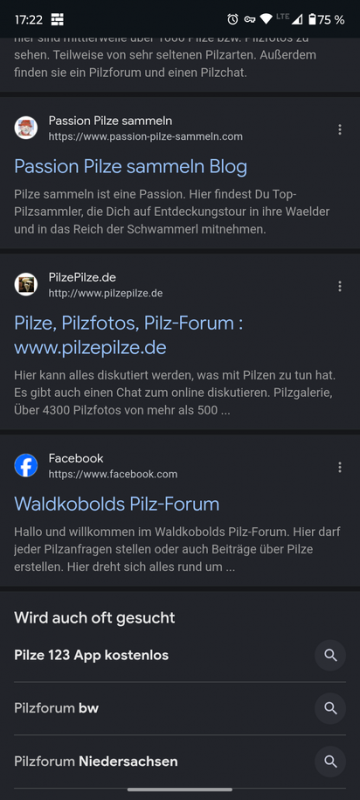Visit the pilzepilze.de site header
This screenshot has height=800, width=360.
(x=89, y=285)
